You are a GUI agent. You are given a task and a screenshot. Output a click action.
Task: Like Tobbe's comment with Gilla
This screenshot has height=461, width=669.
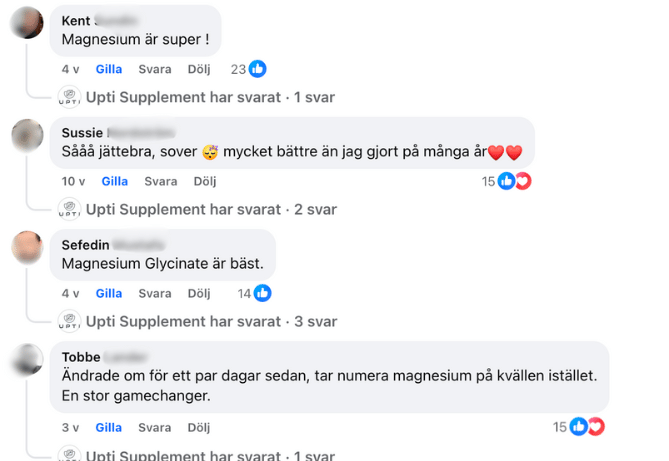[109, 427]
